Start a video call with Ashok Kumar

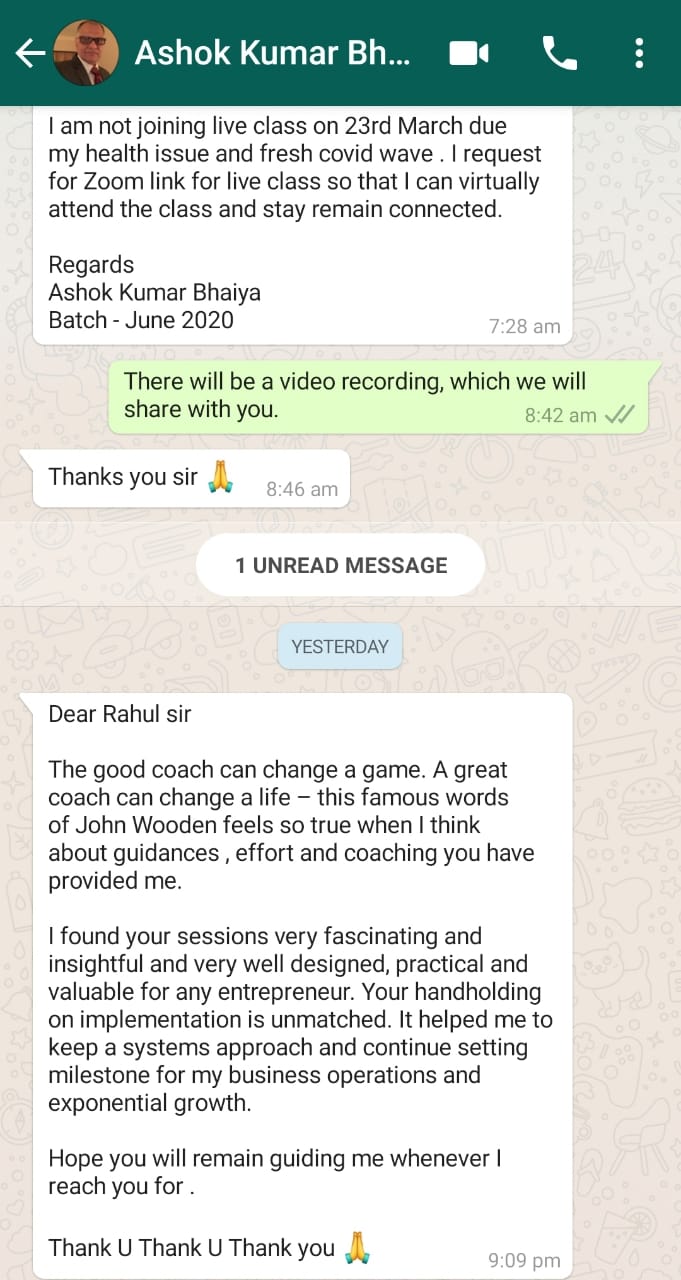(x=469, y=53)
